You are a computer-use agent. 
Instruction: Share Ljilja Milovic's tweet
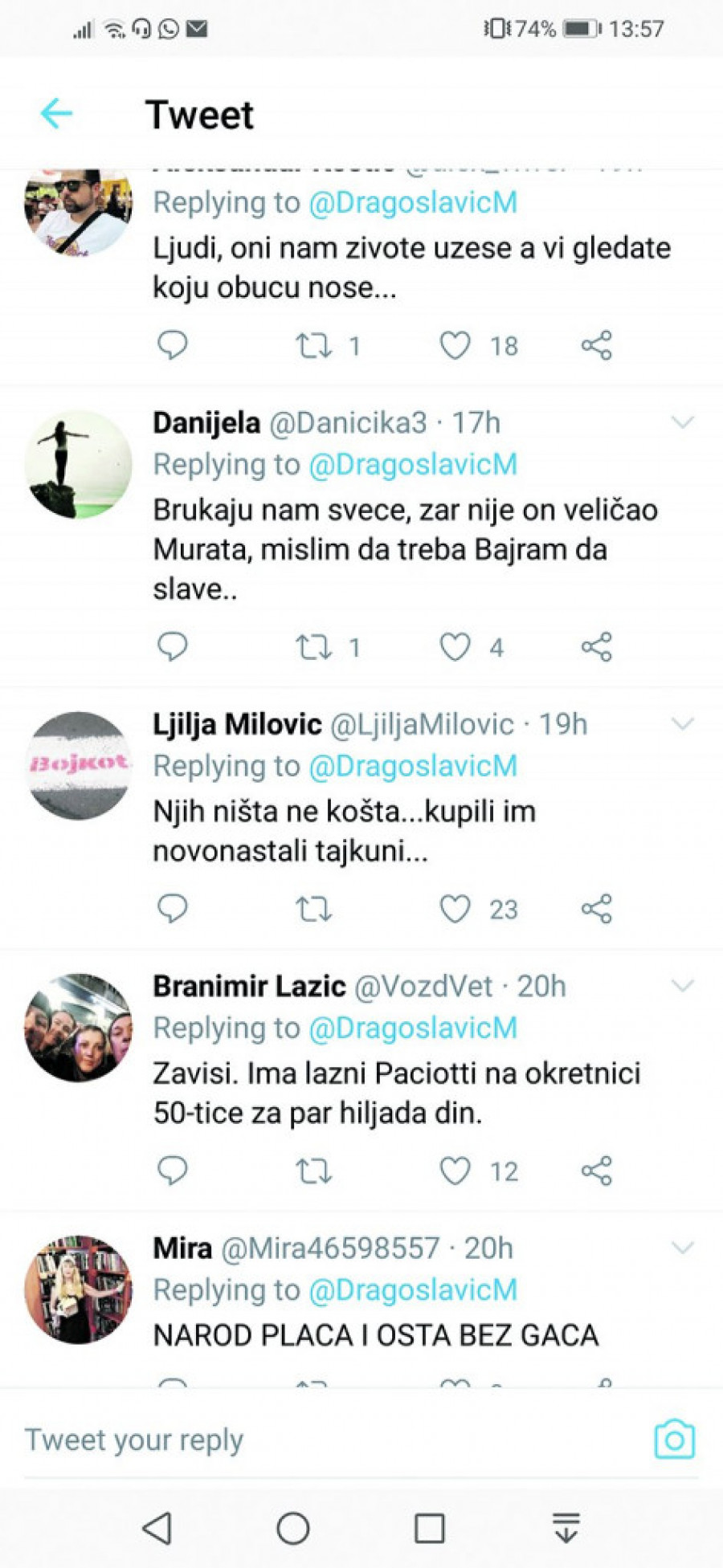[596, 909]
